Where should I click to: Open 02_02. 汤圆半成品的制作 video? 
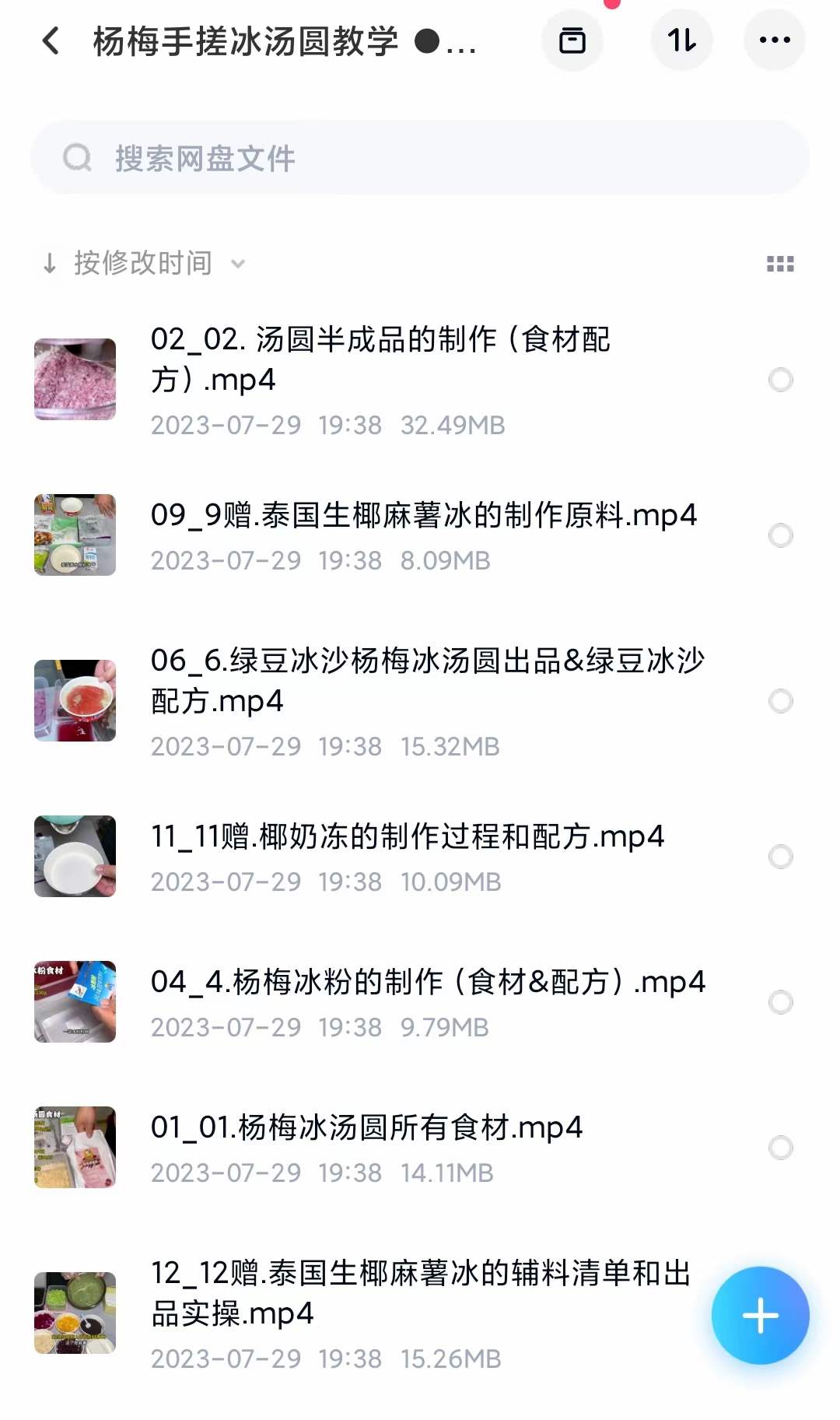(381, 359)
